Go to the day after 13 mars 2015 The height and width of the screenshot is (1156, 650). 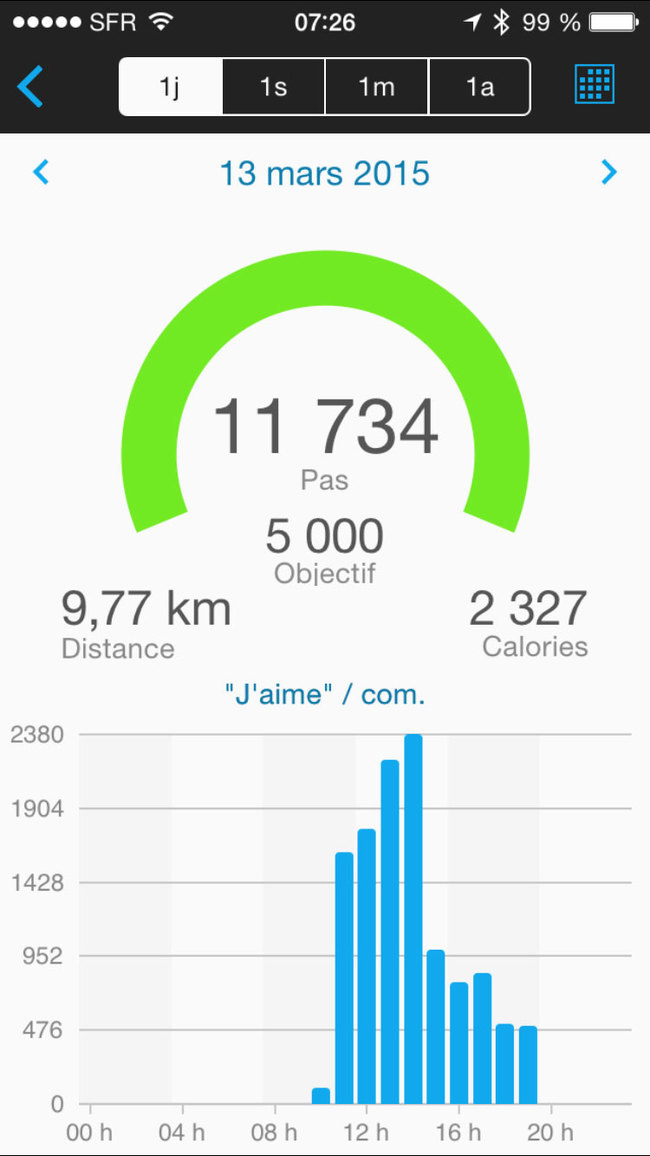point(609,173)
